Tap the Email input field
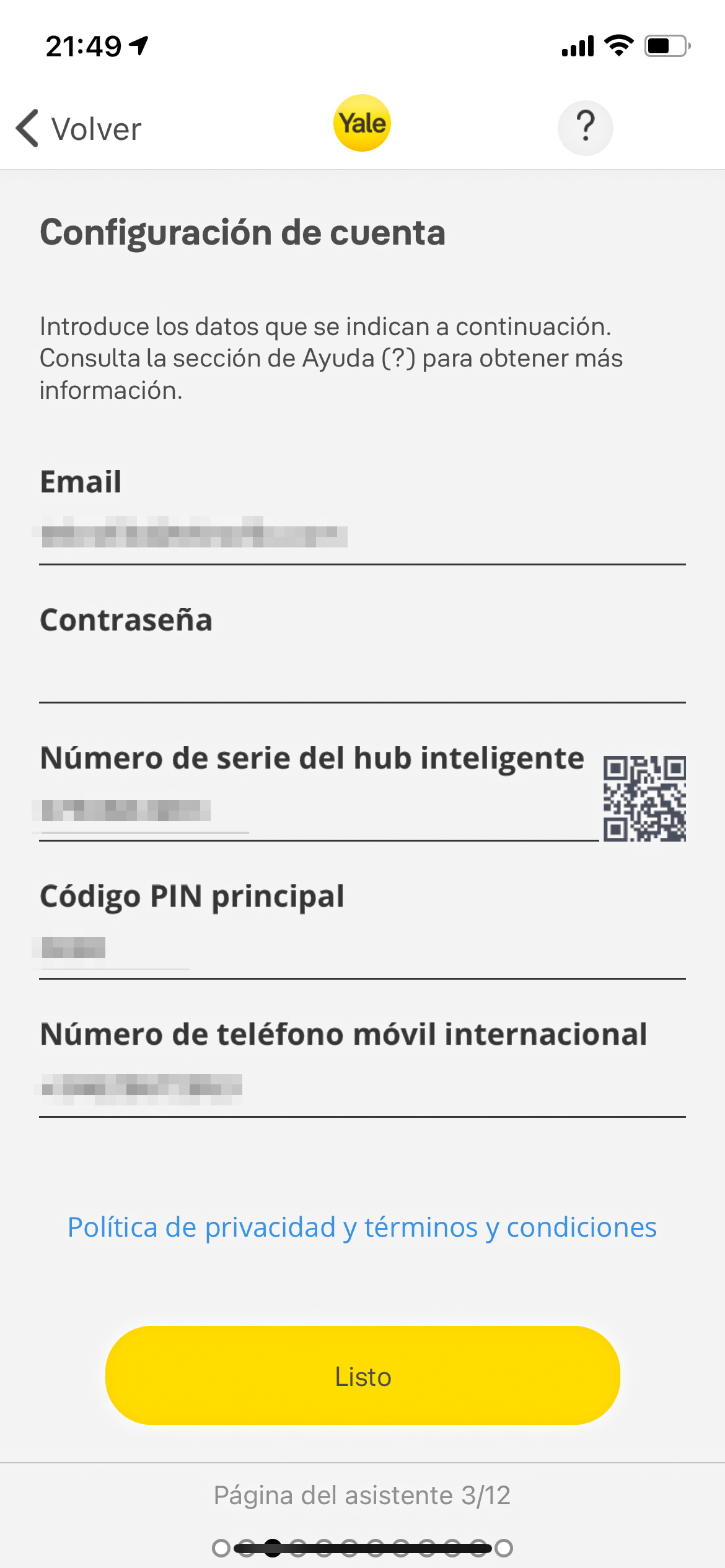Viewport: 725px width, 1568px height. pos(362,534)
